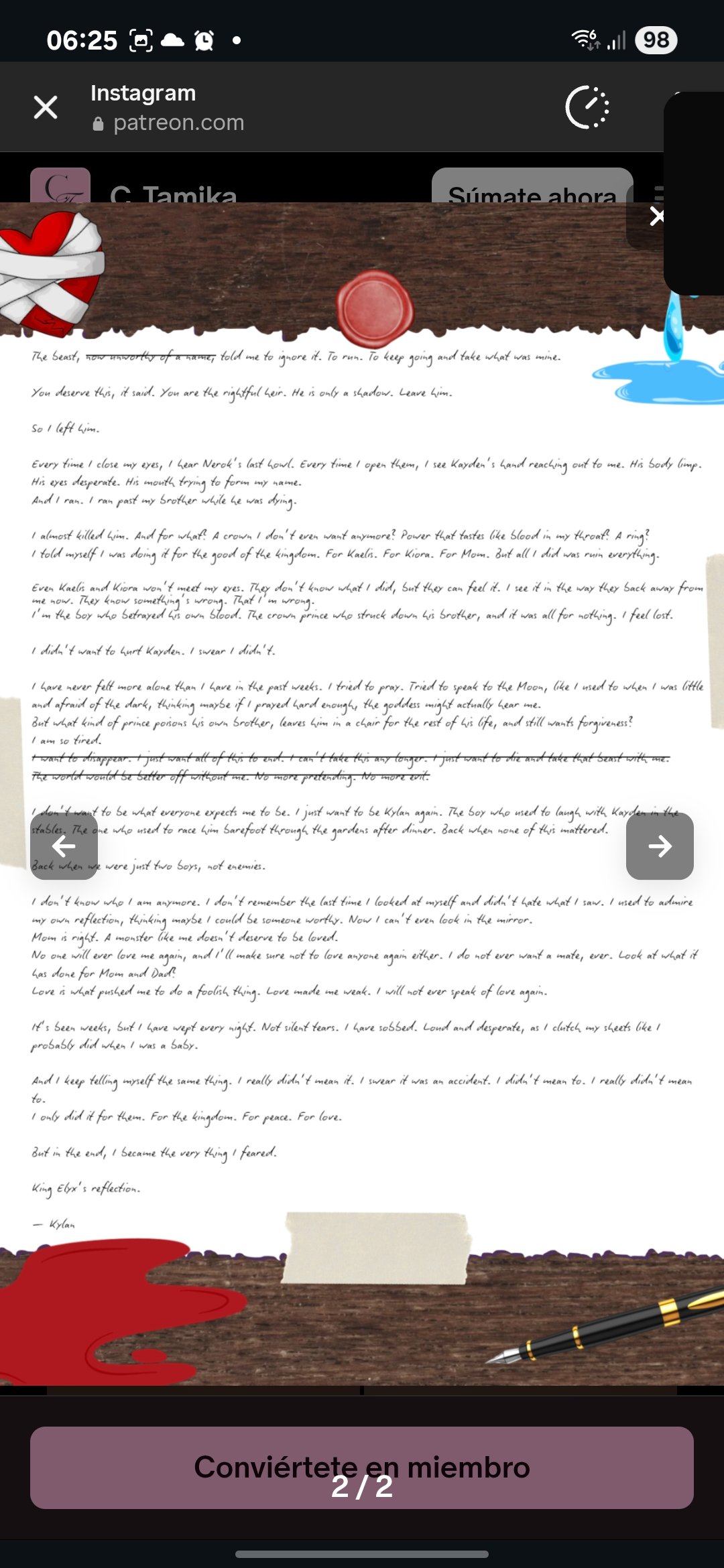Viewport: 724px width, 1568px height.
Task: Close the Instagram in-app browser
Action: click(46, 107)
